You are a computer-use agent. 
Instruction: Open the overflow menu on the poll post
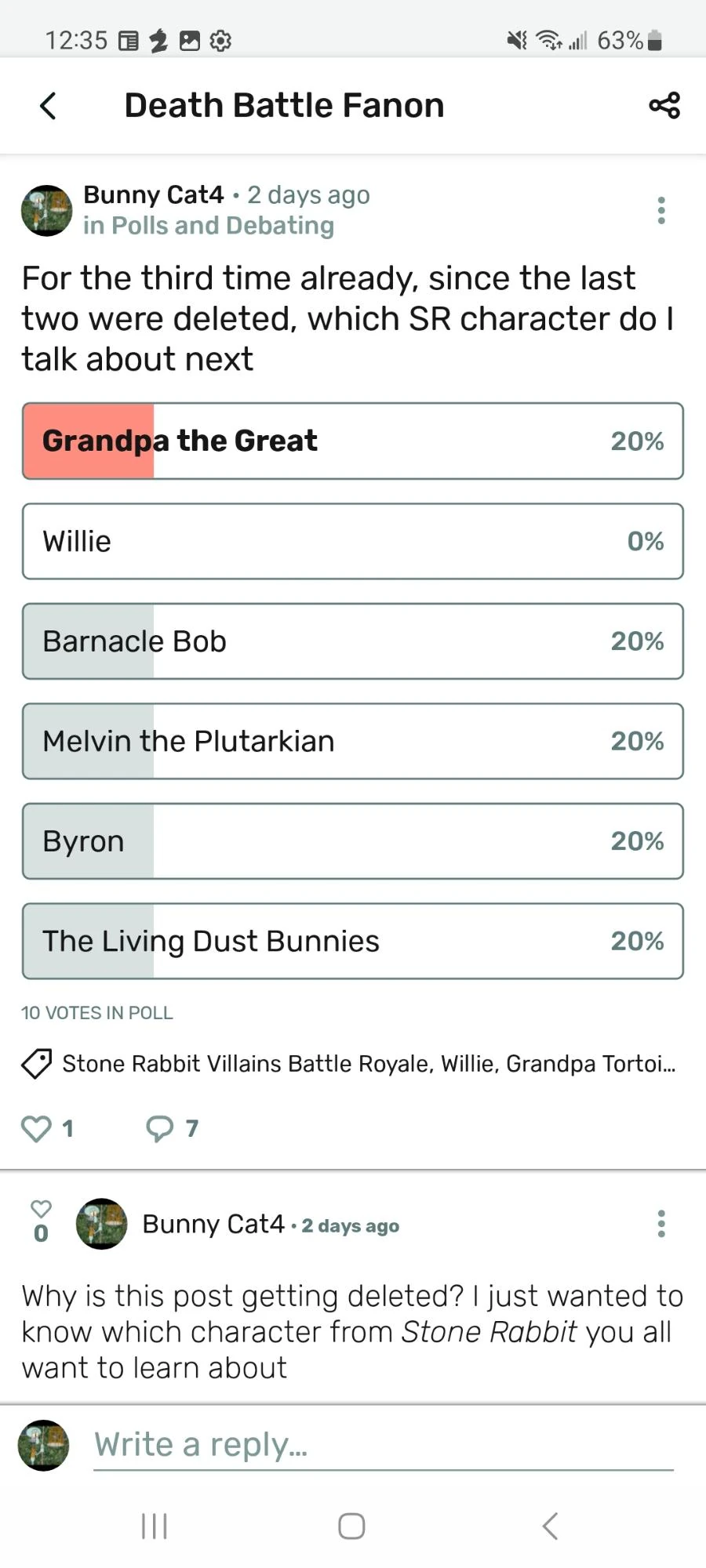(x=661, y=210)
